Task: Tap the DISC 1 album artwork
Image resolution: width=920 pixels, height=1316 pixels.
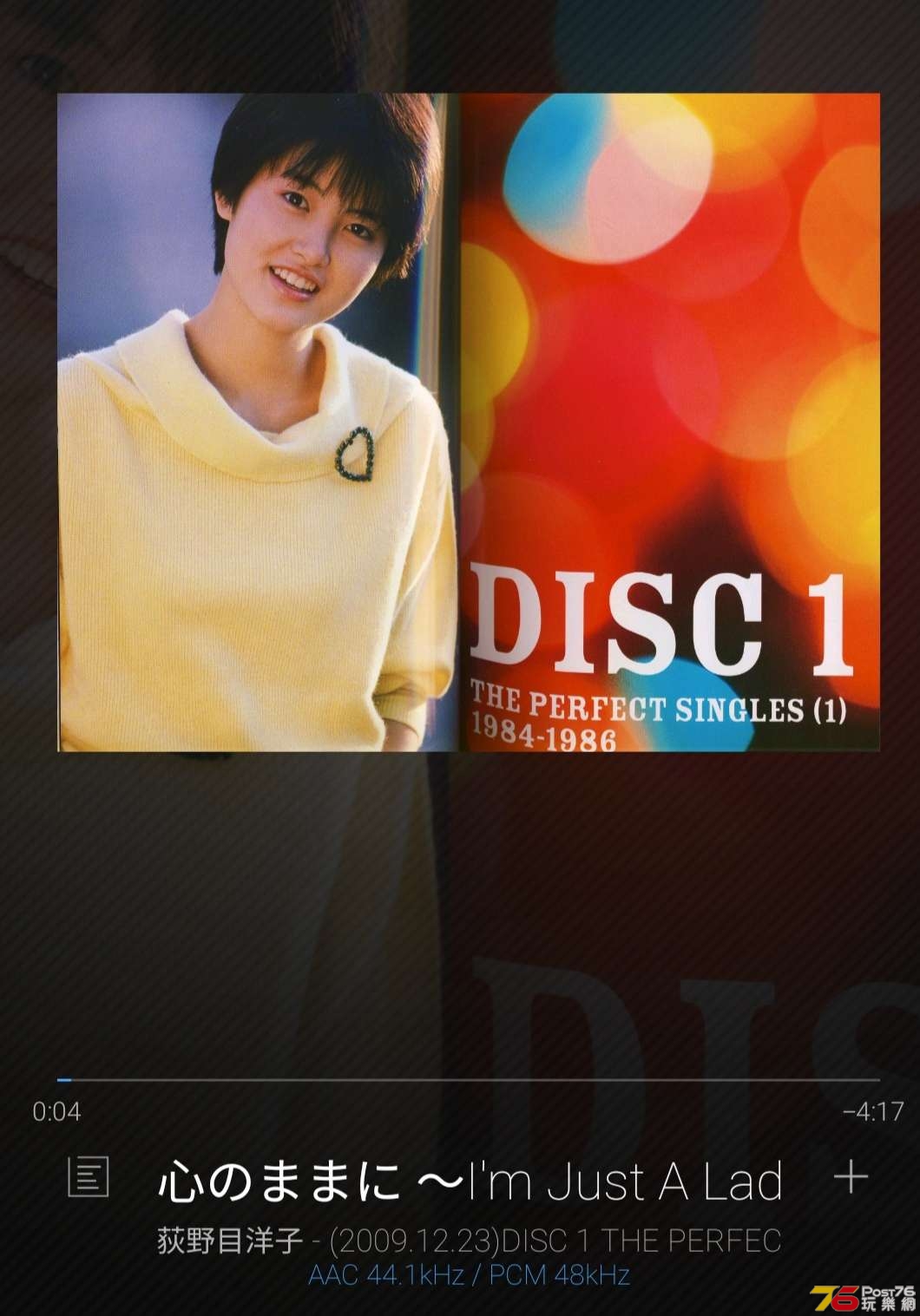Action: pos(469,422)
